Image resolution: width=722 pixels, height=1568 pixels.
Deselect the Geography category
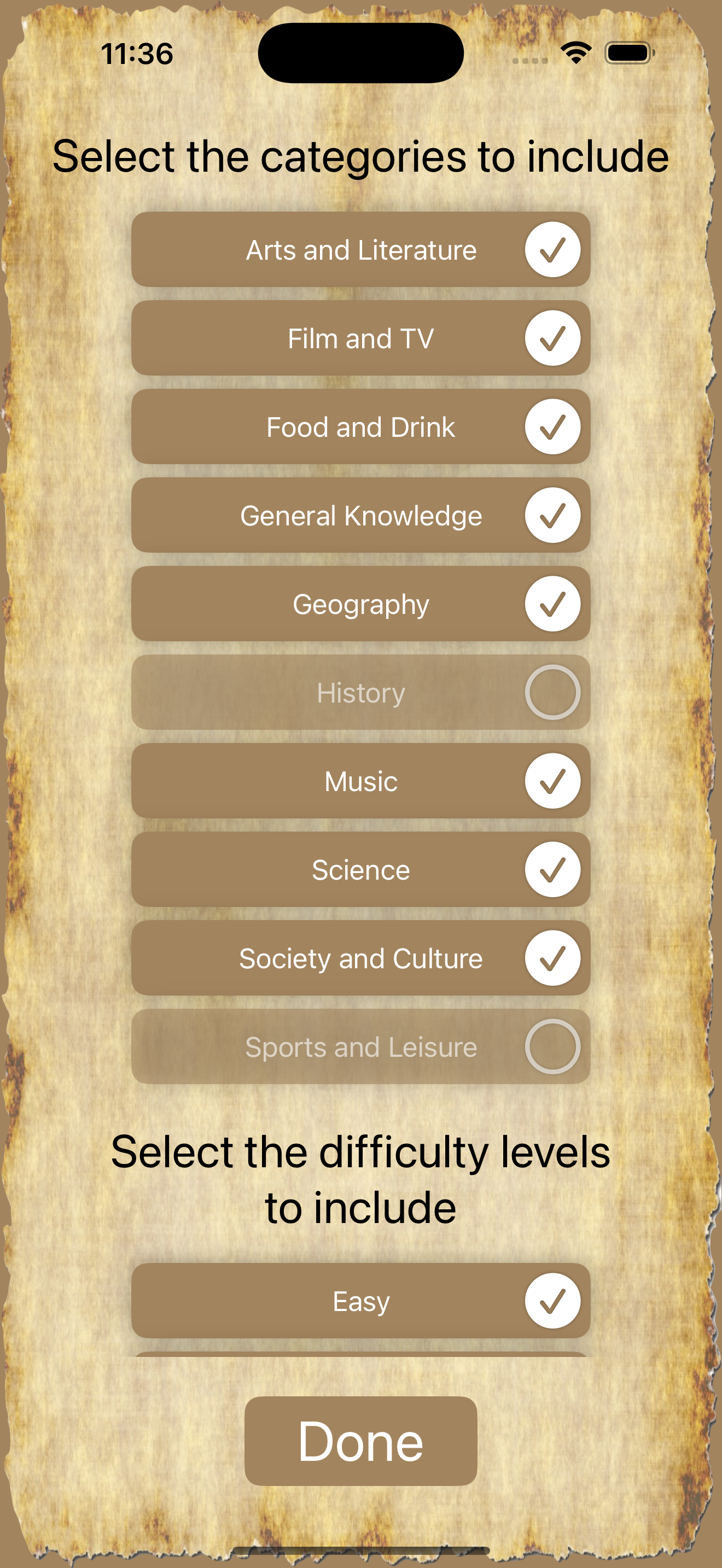click(x=552, y=604)
